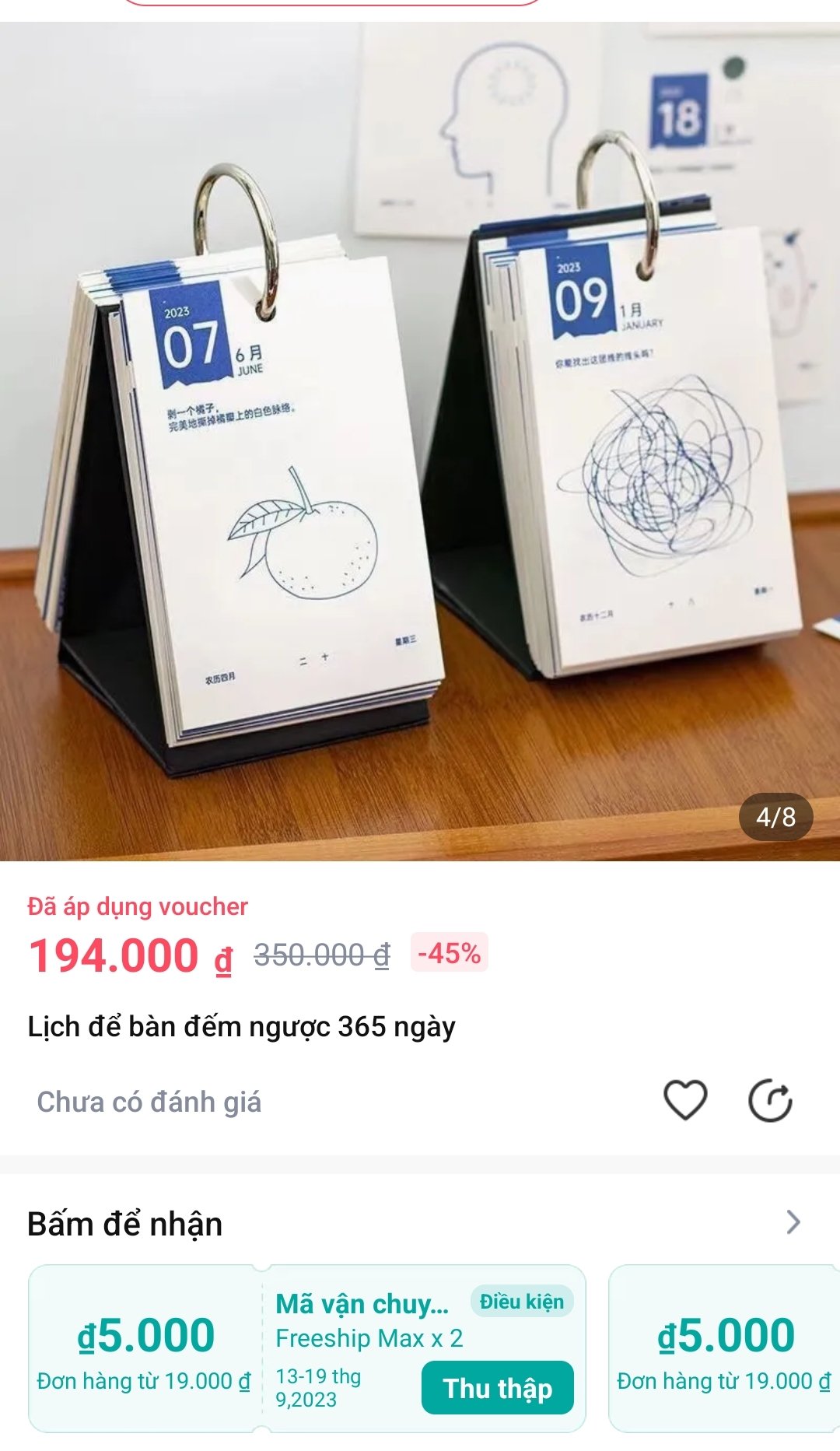This screenshot has width=840, height=1451.
Task: Share this product listing
Action: point(770,1100)
